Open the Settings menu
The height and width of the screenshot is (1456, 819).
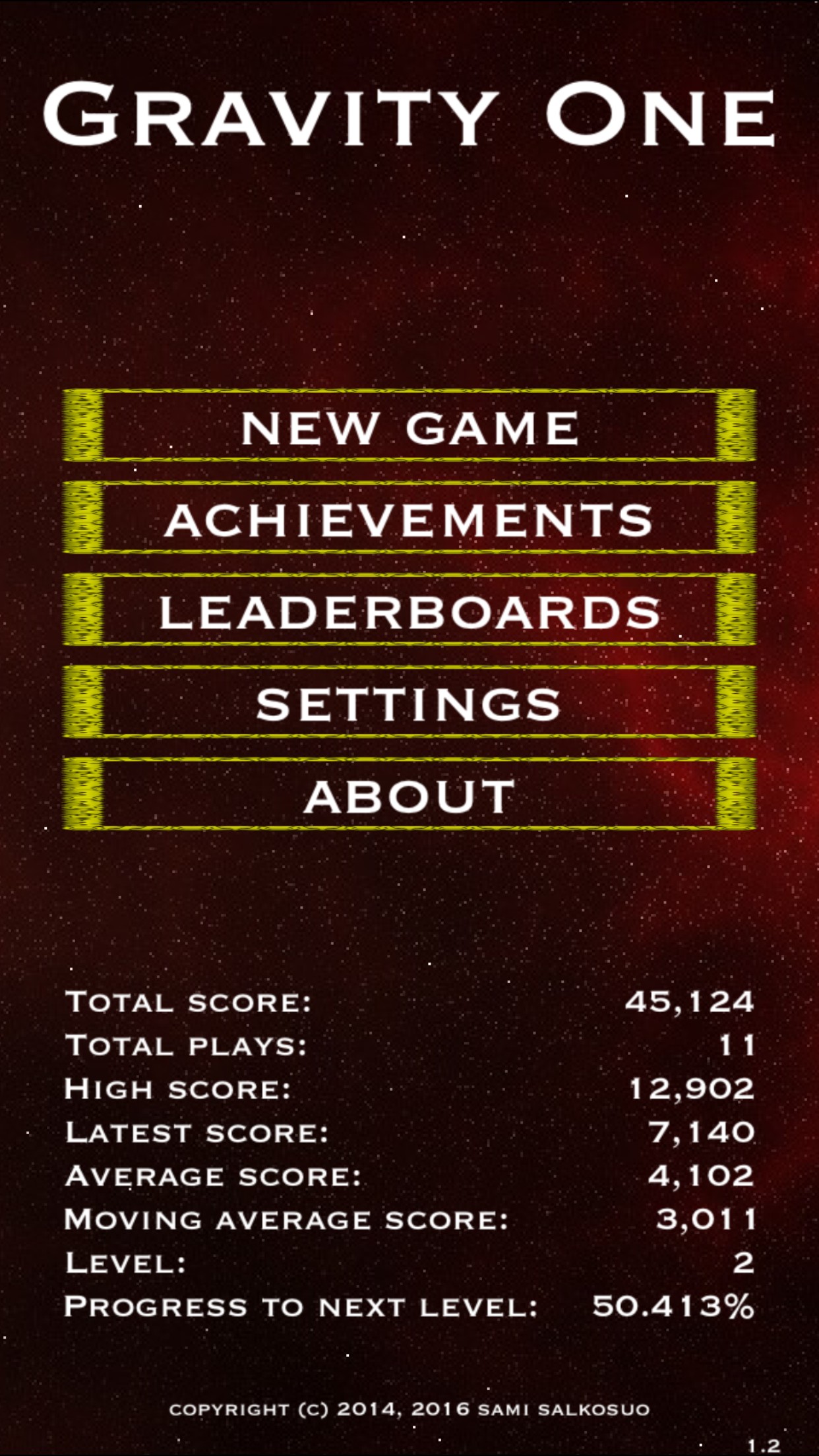[409, 703]
